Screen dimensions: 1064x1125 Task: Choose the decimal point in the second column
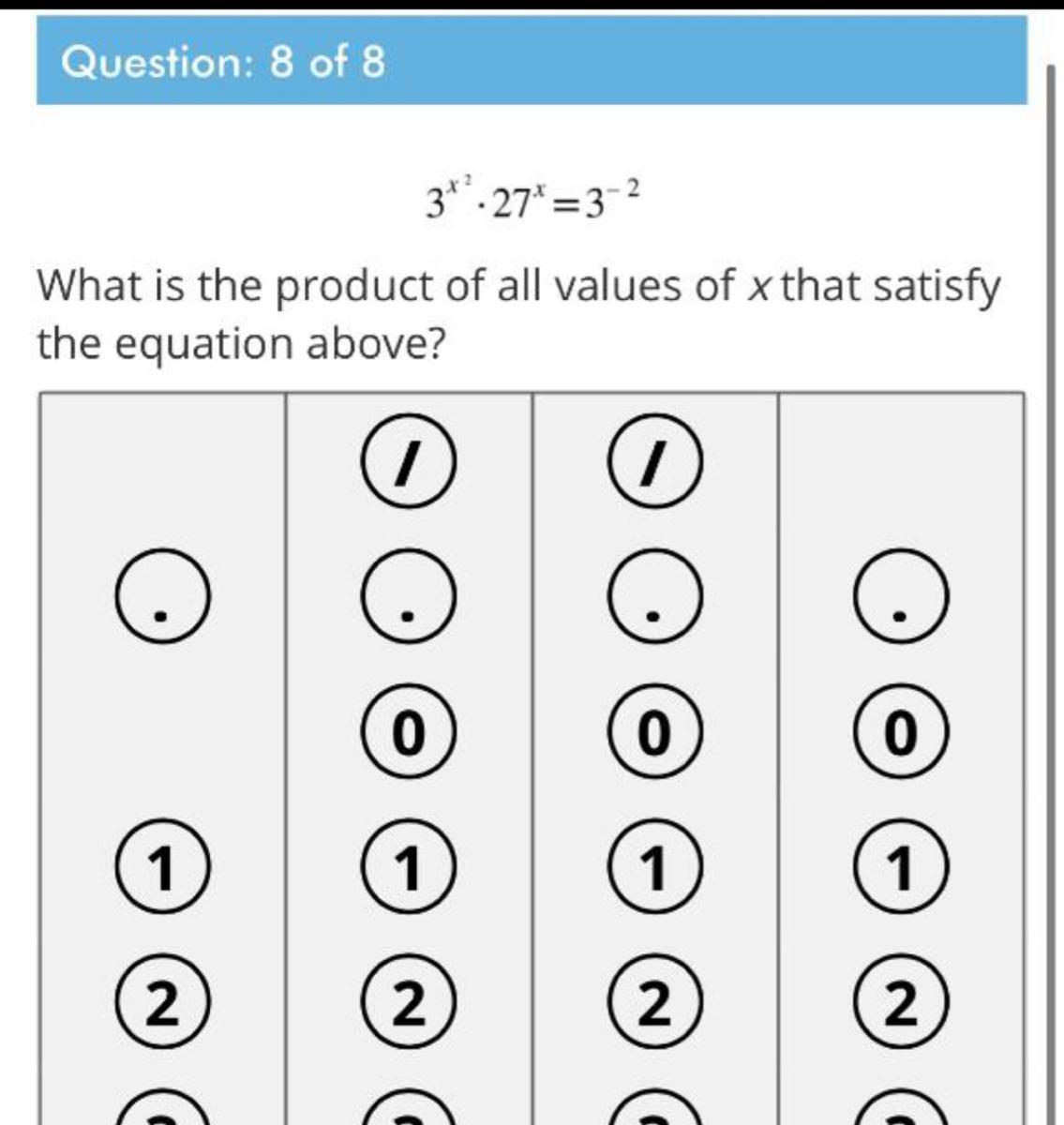click(409, 596)
